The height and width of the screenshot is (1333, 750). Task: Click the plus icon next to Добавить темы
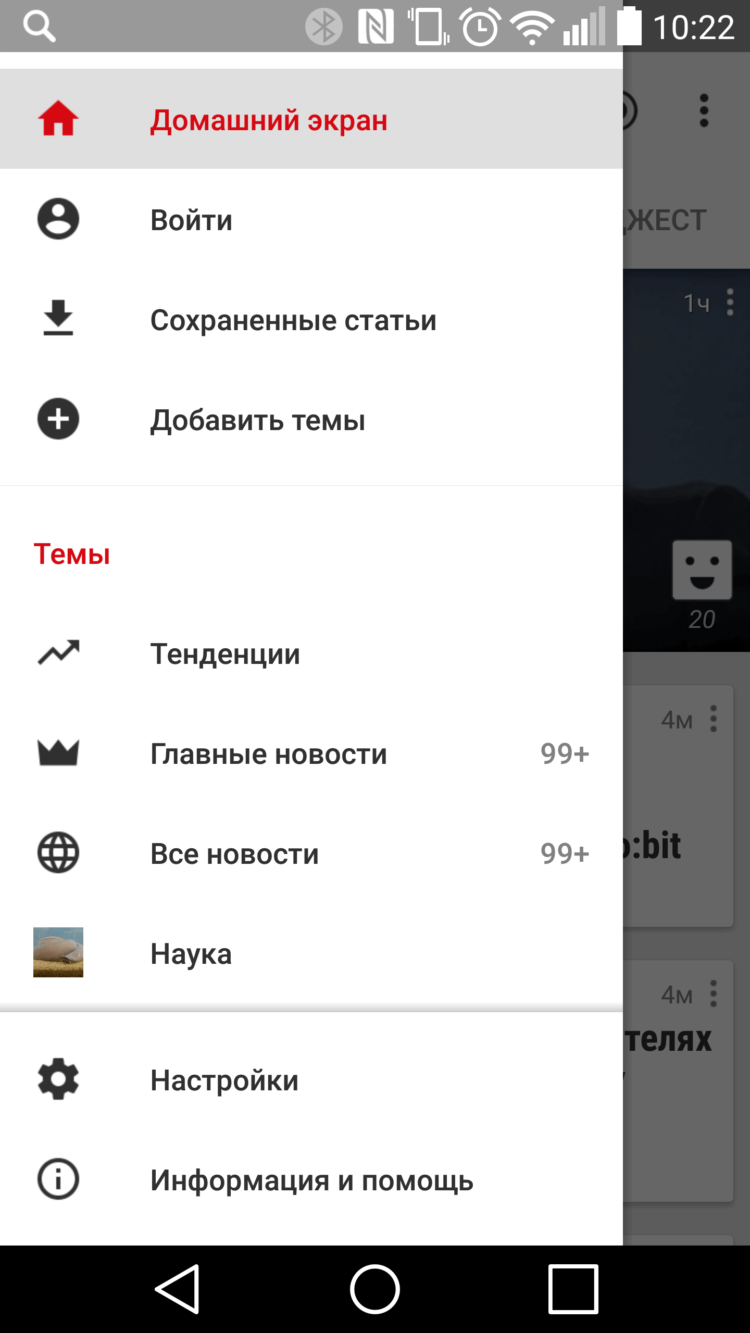57,418
